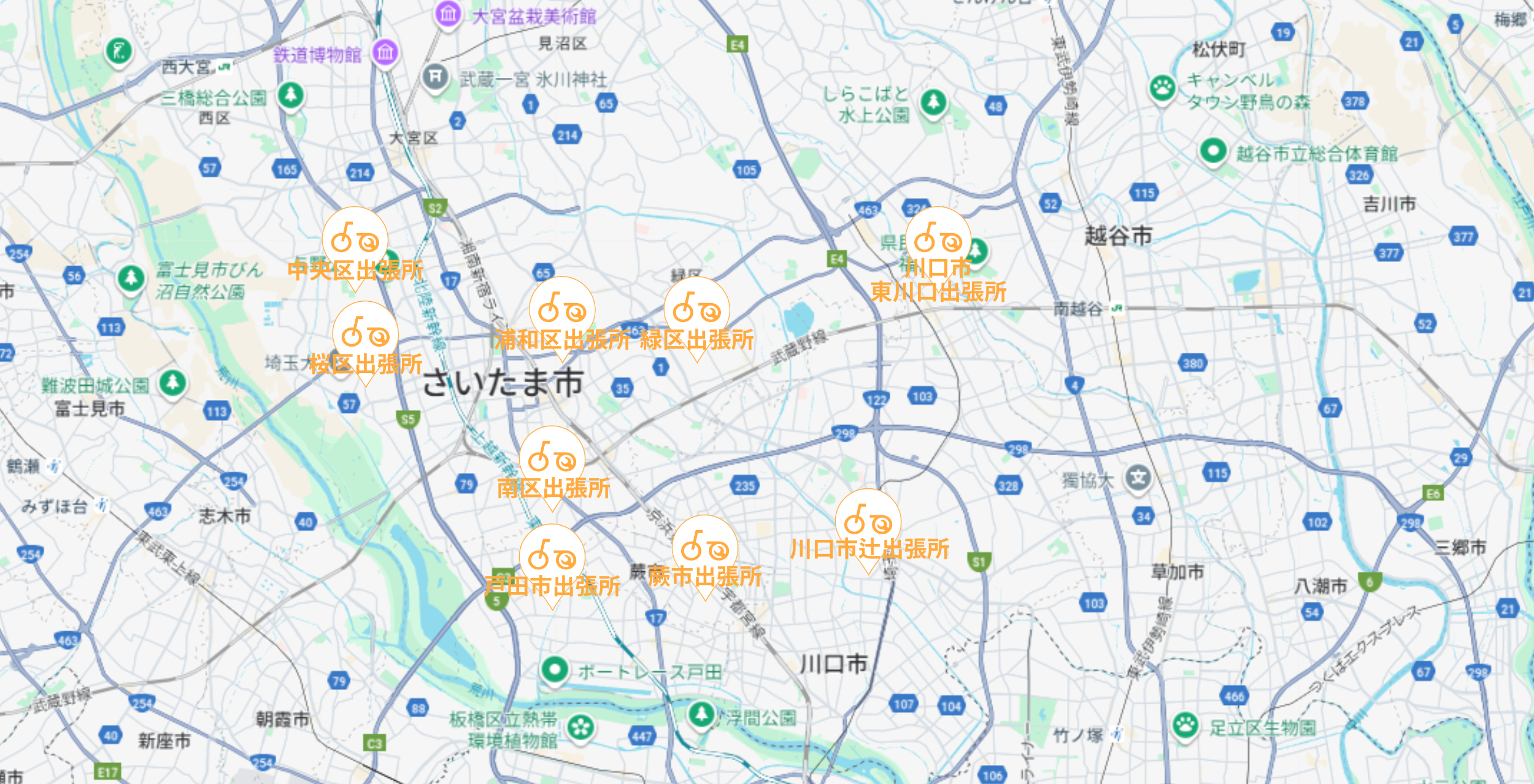The height and width of the screenshot is (784, 1534).
Task: Open the 浦和区出張所 marker
Action: [562, 310]
